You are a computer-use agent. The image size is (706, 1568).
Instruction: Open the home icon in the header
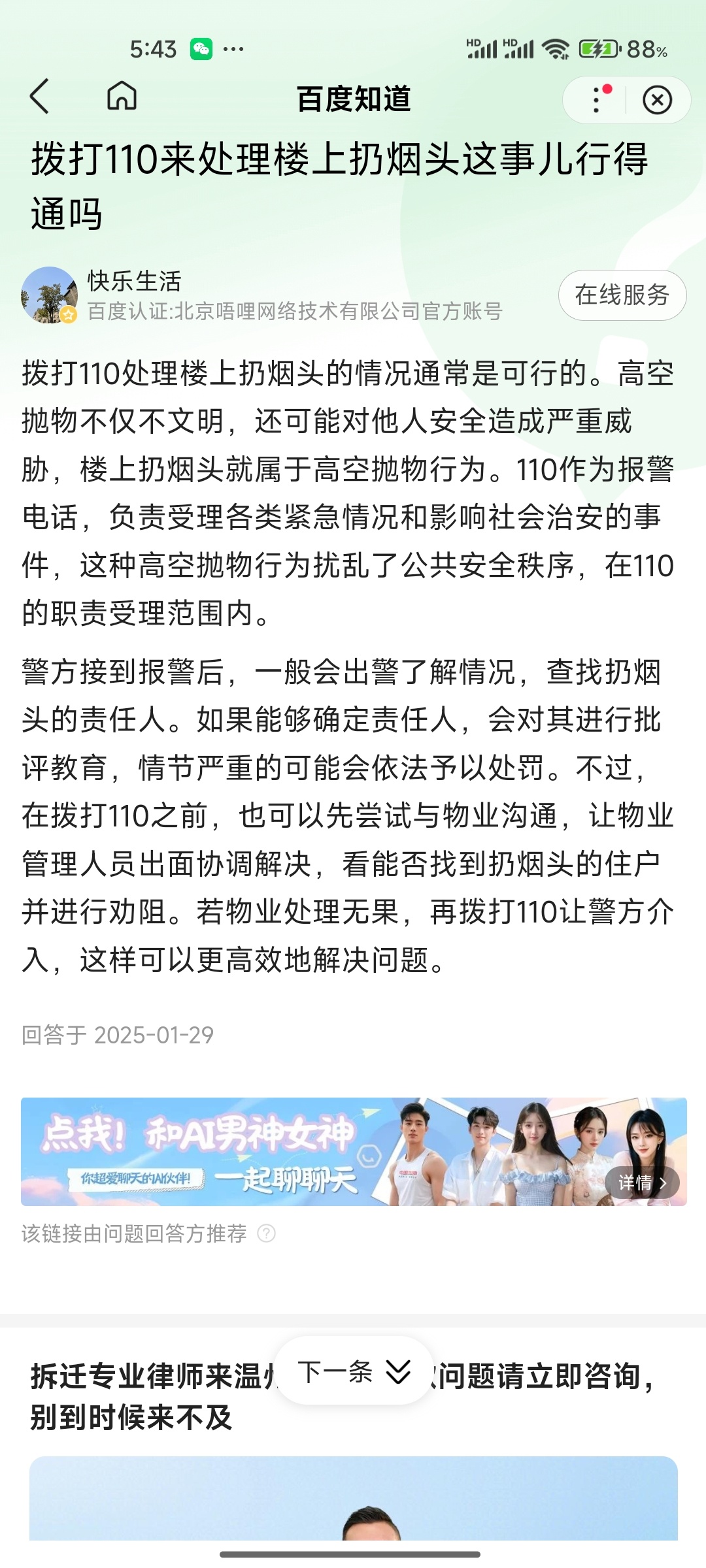click(122, 97)
